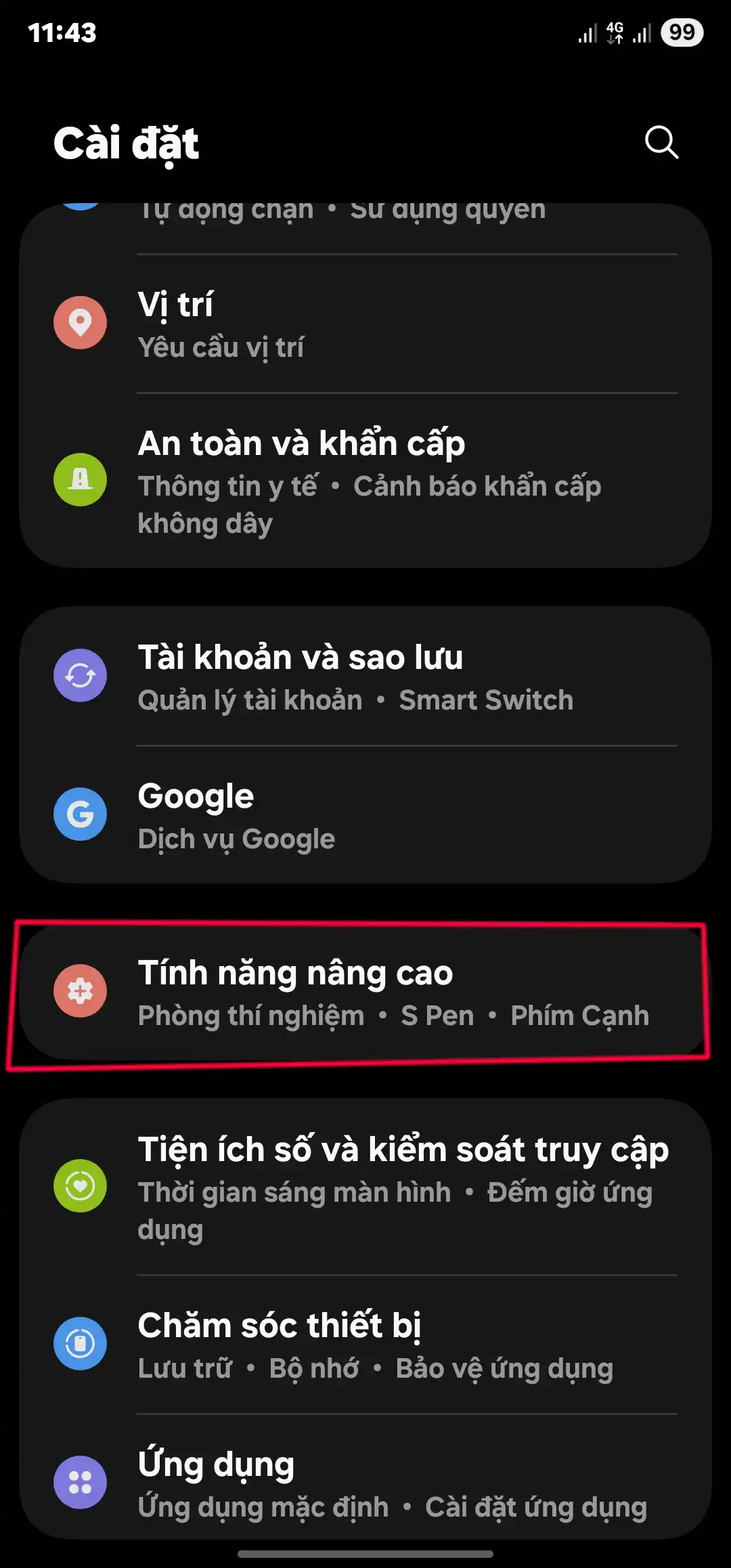
Task: Open Google services settings
Action: [x=365, y=815]
